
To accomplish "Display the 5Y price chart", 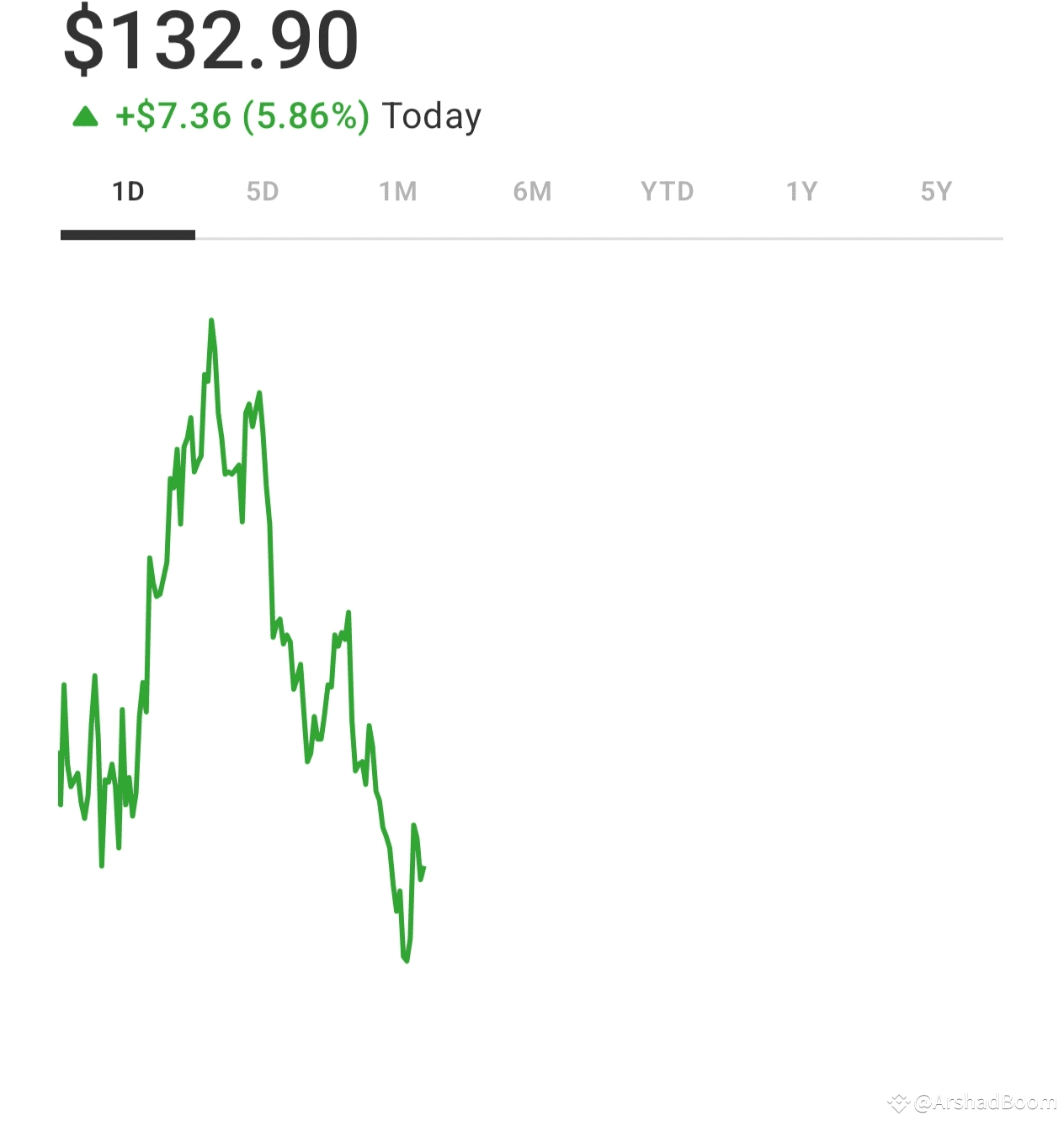I will pos(936,192).
